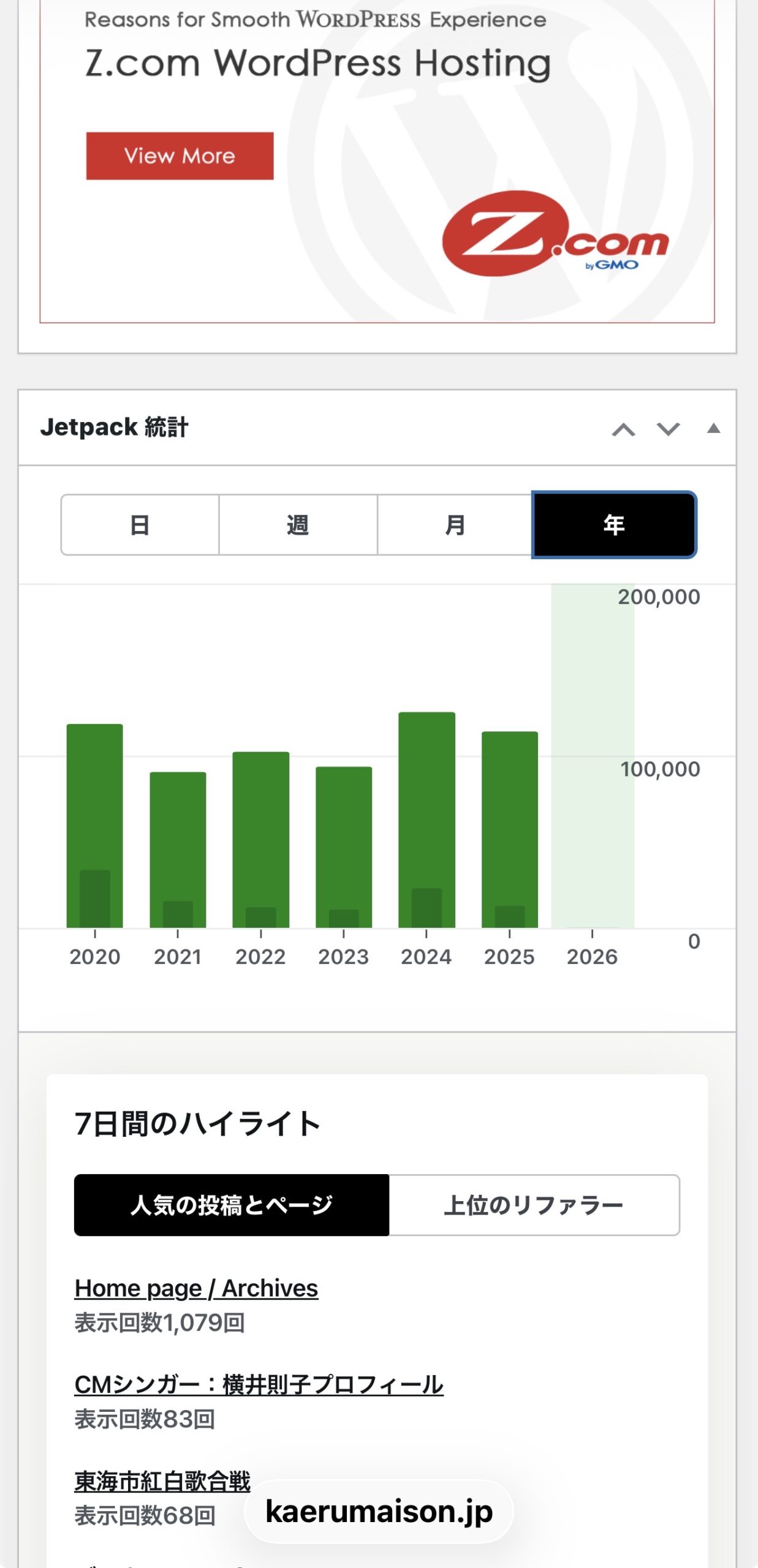Move the Jetpack 統計 widget up
This screenshot has width=758, height=1568.
[x=623, y=429]
